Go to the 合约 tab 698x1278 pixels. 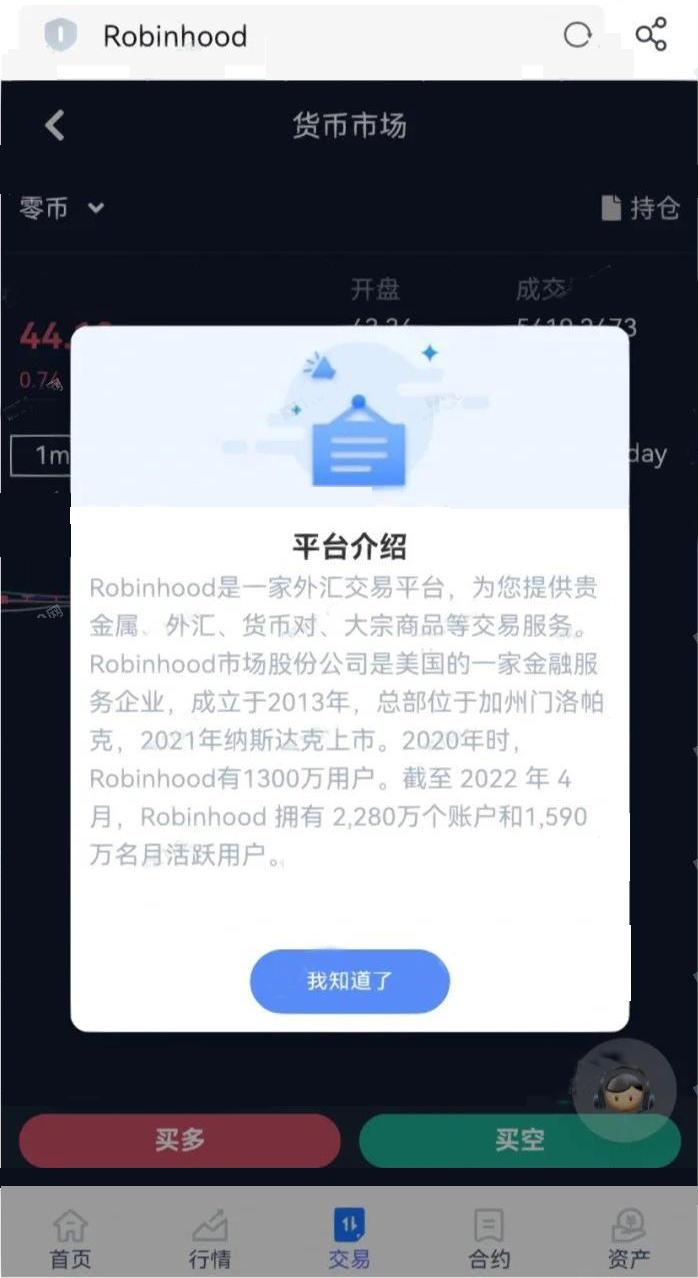pyautogui.click(x=489, y=1238)
